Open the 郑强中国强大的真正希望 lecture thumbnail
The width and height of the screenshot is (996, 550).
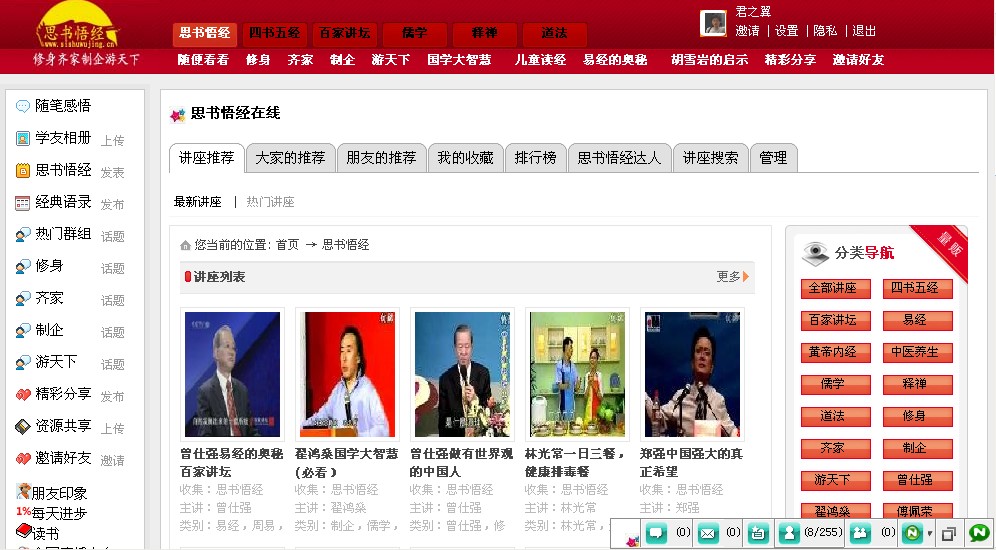click(692, 374)
